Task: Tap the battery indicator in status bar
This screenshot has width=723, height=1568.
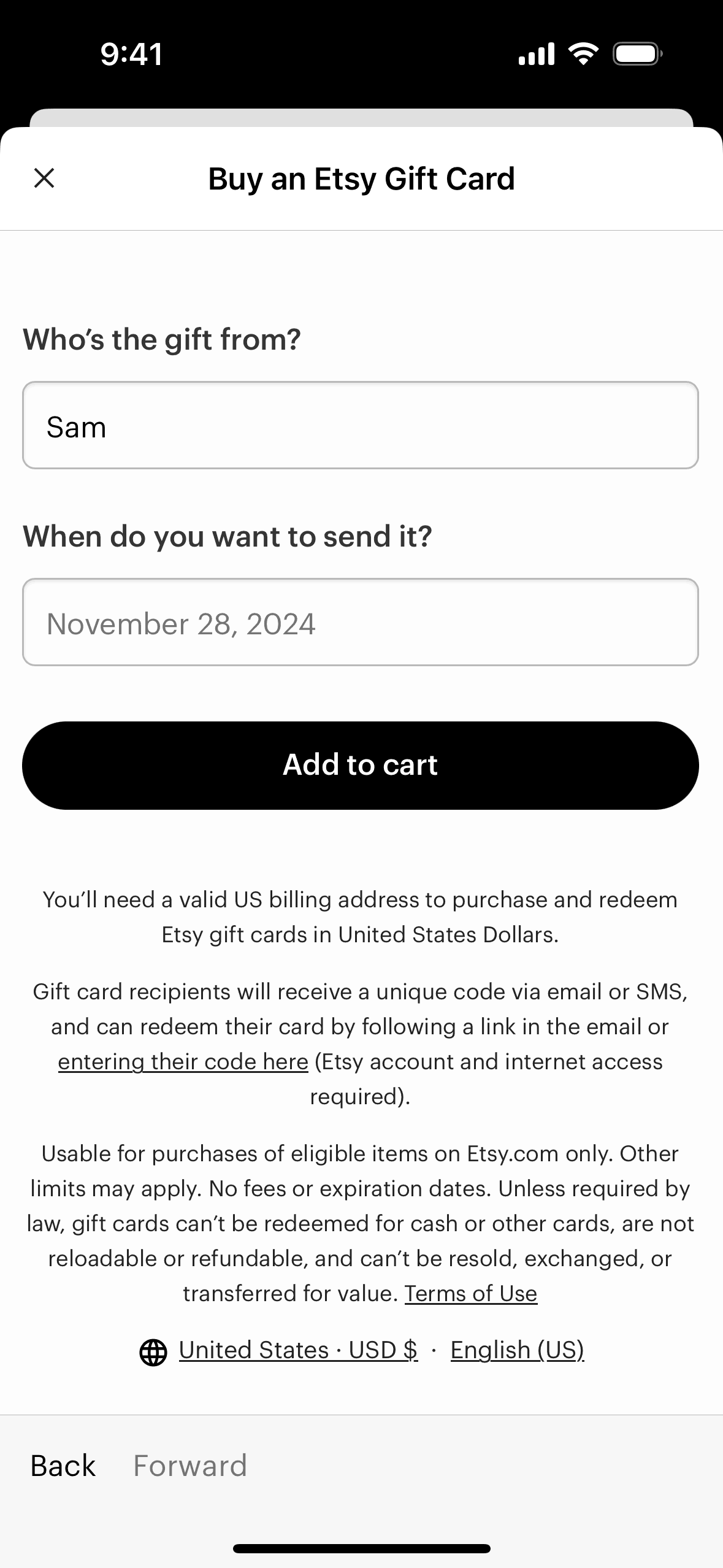Action: coord(638,54)
